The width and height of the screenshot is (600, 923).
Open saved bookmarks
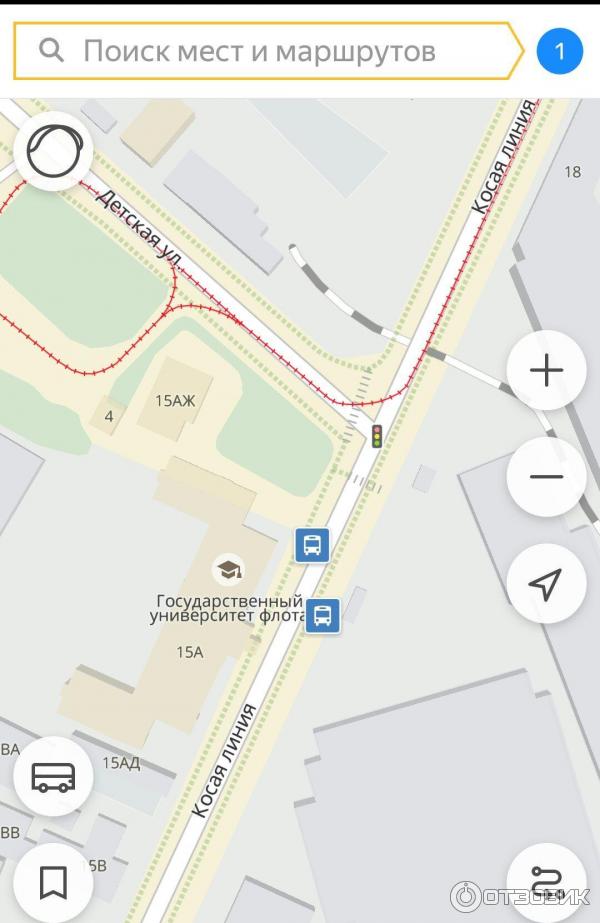coord(53,881)
